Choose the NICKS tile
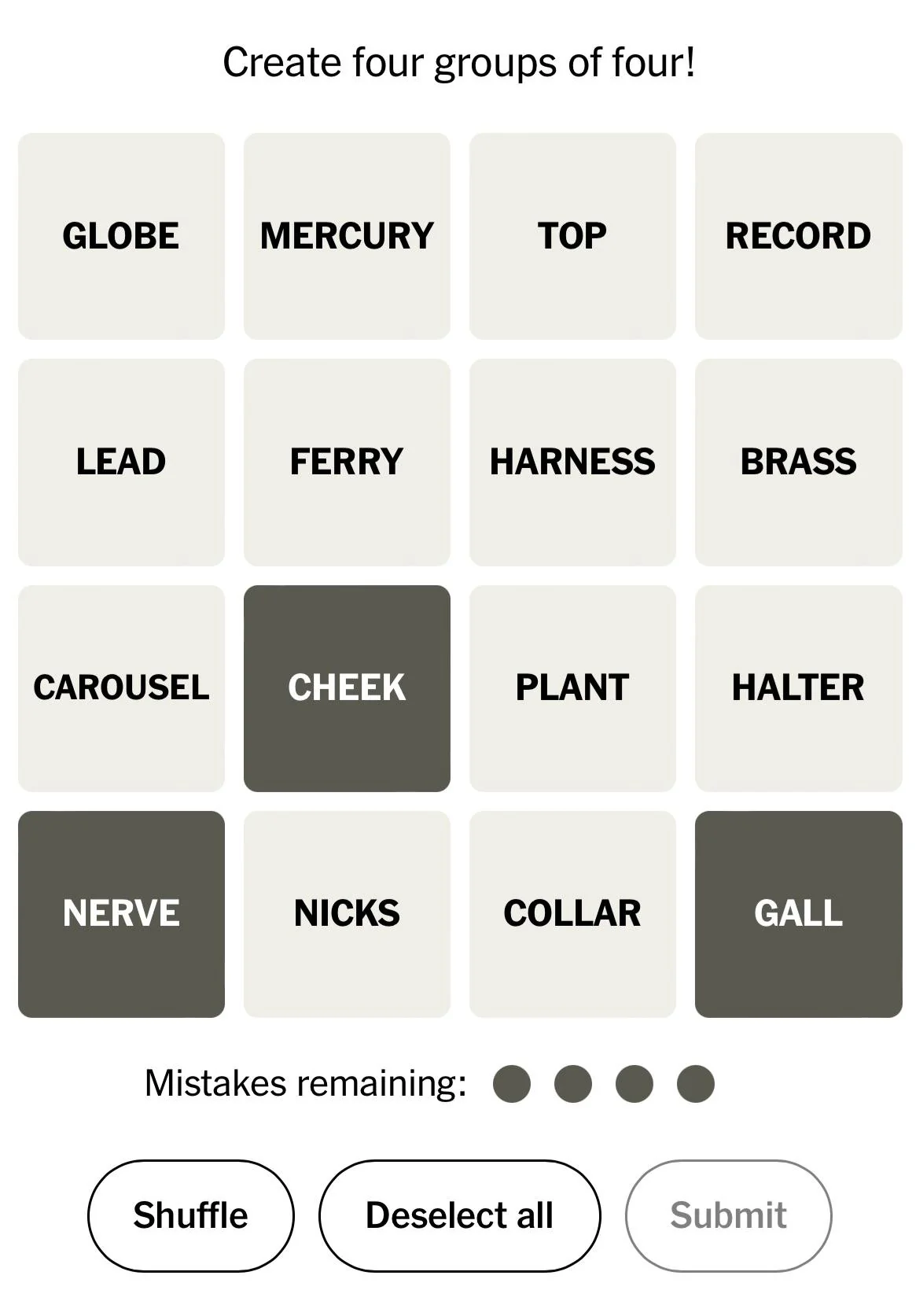Image resolution: width=916 pixels, height=1316 pixels. [x=347, y=913]
